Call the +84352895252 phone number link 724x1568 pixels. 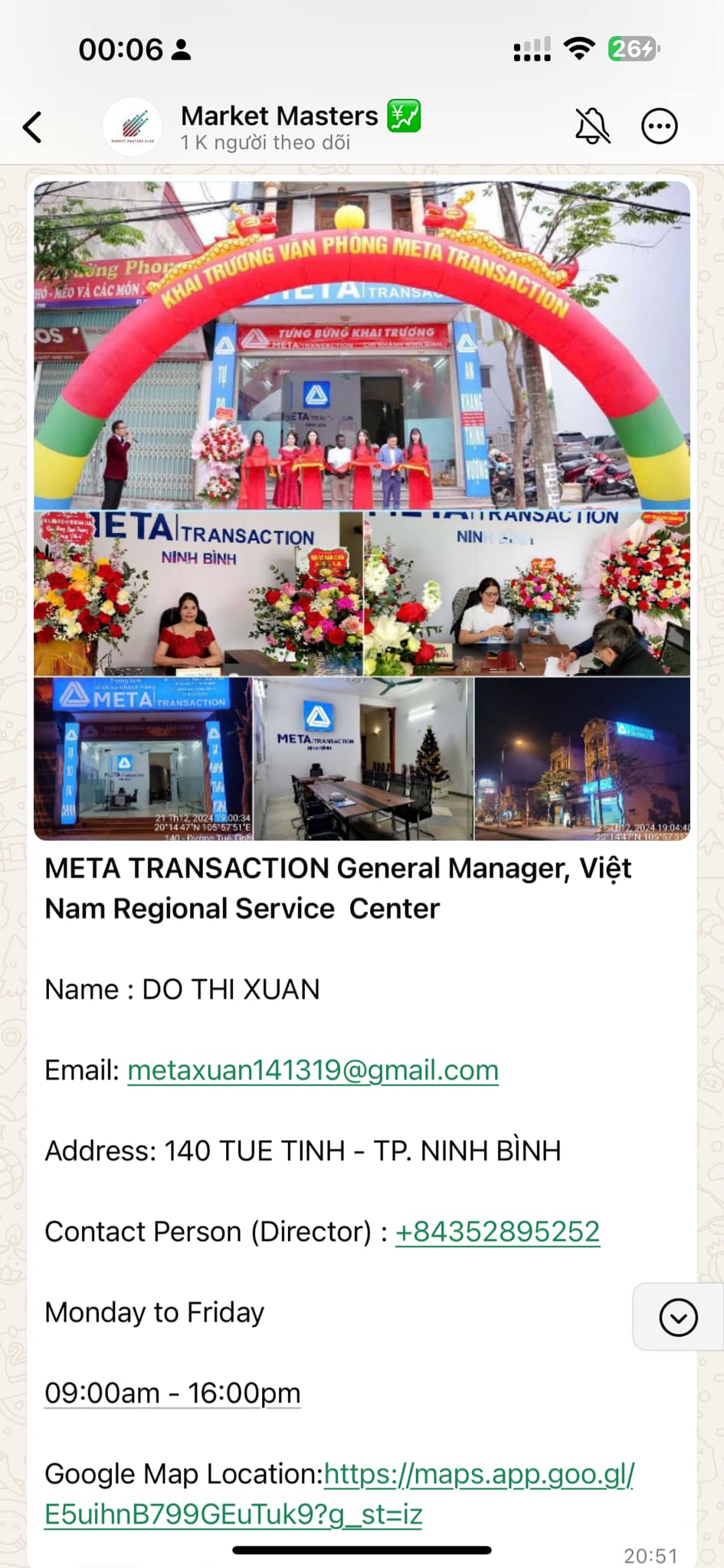click(497, 1231)
